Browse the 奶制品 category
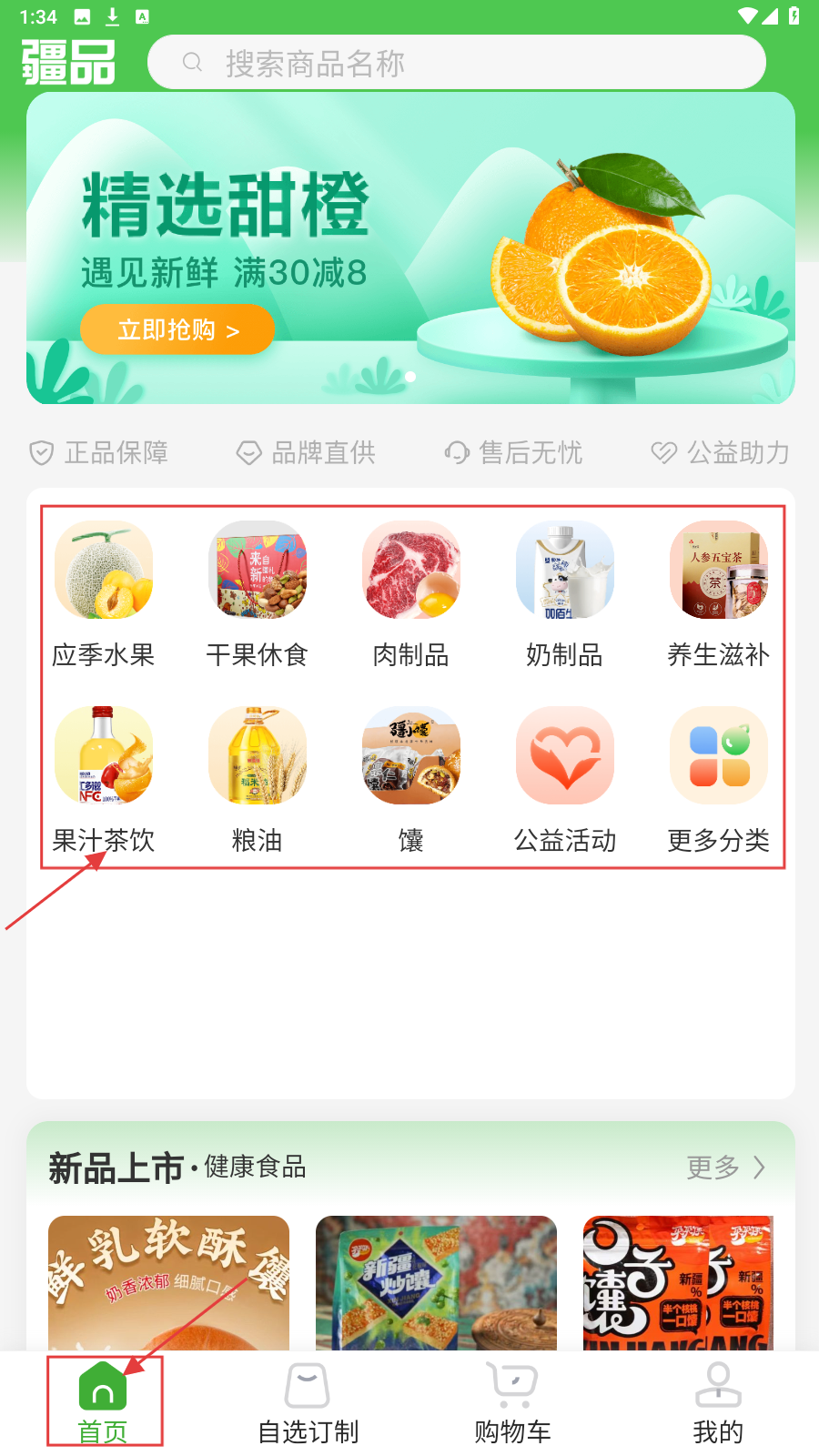This screenshot has height=1456, width=819. [565, 591]
